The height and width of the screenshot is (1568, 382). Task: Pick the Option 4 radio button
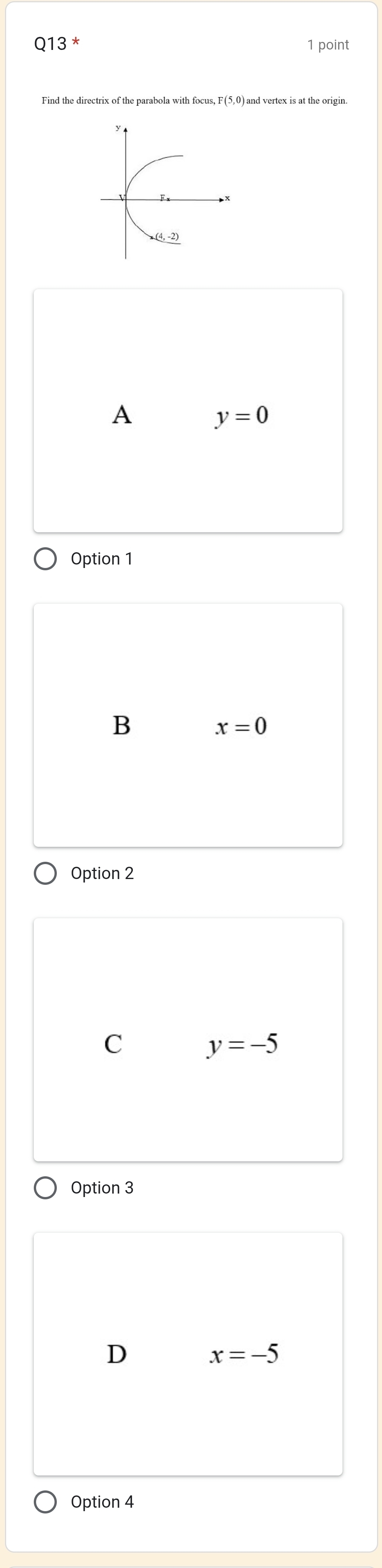pos(45,1502)
